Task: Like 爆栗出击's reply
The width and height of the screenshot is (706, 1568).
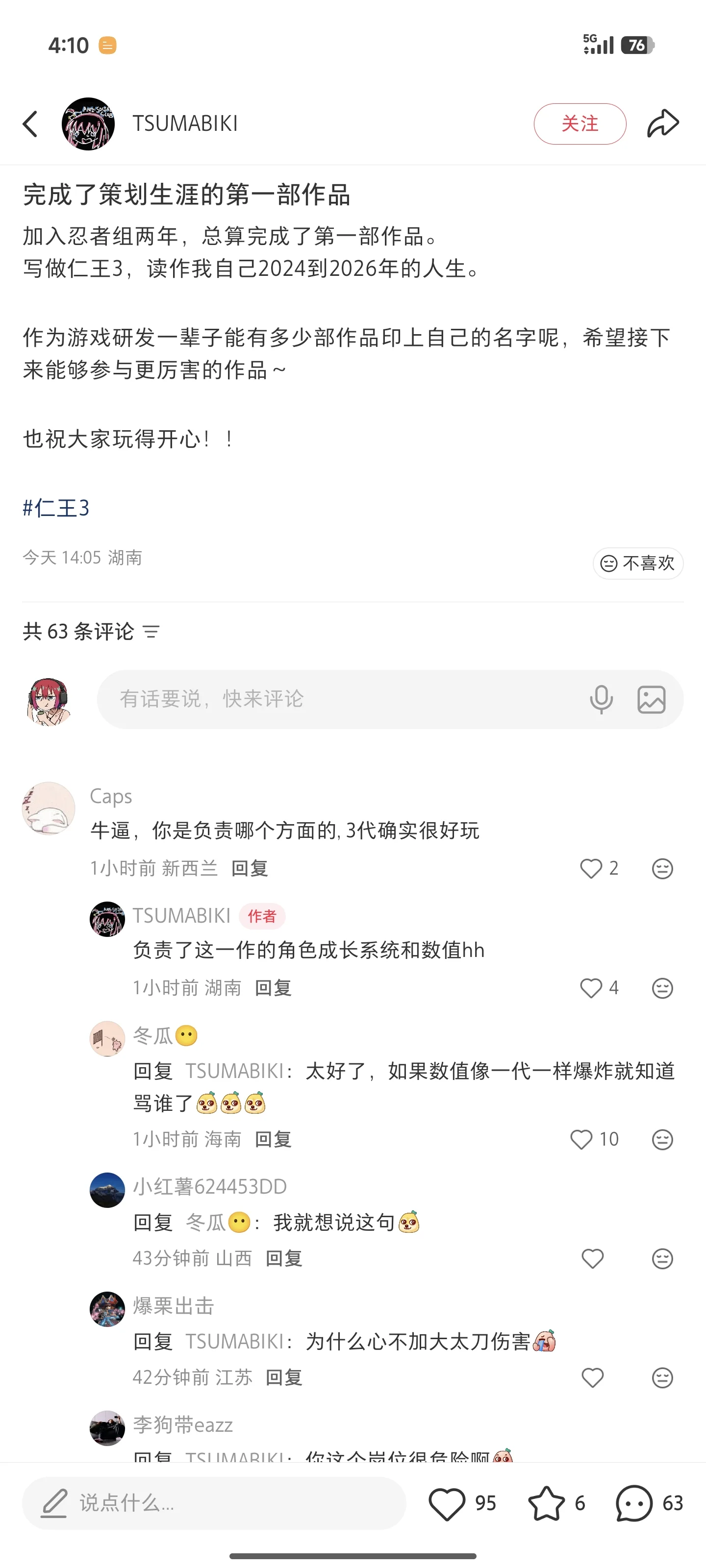Action: (x=592, y=1377)
